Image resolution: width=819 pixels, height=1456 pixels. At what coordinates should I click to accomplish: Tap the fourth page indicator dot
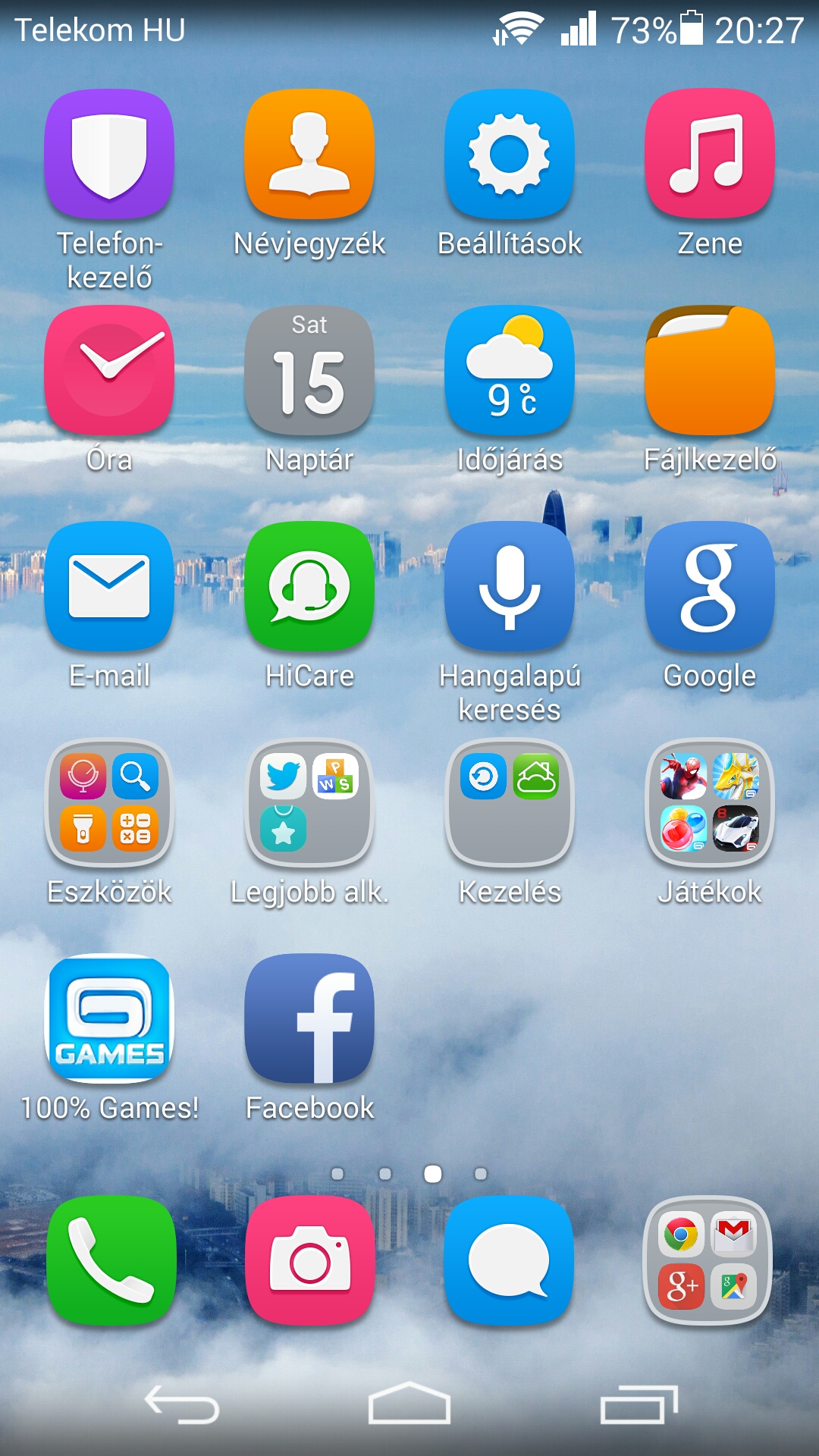click(479, 1172)
